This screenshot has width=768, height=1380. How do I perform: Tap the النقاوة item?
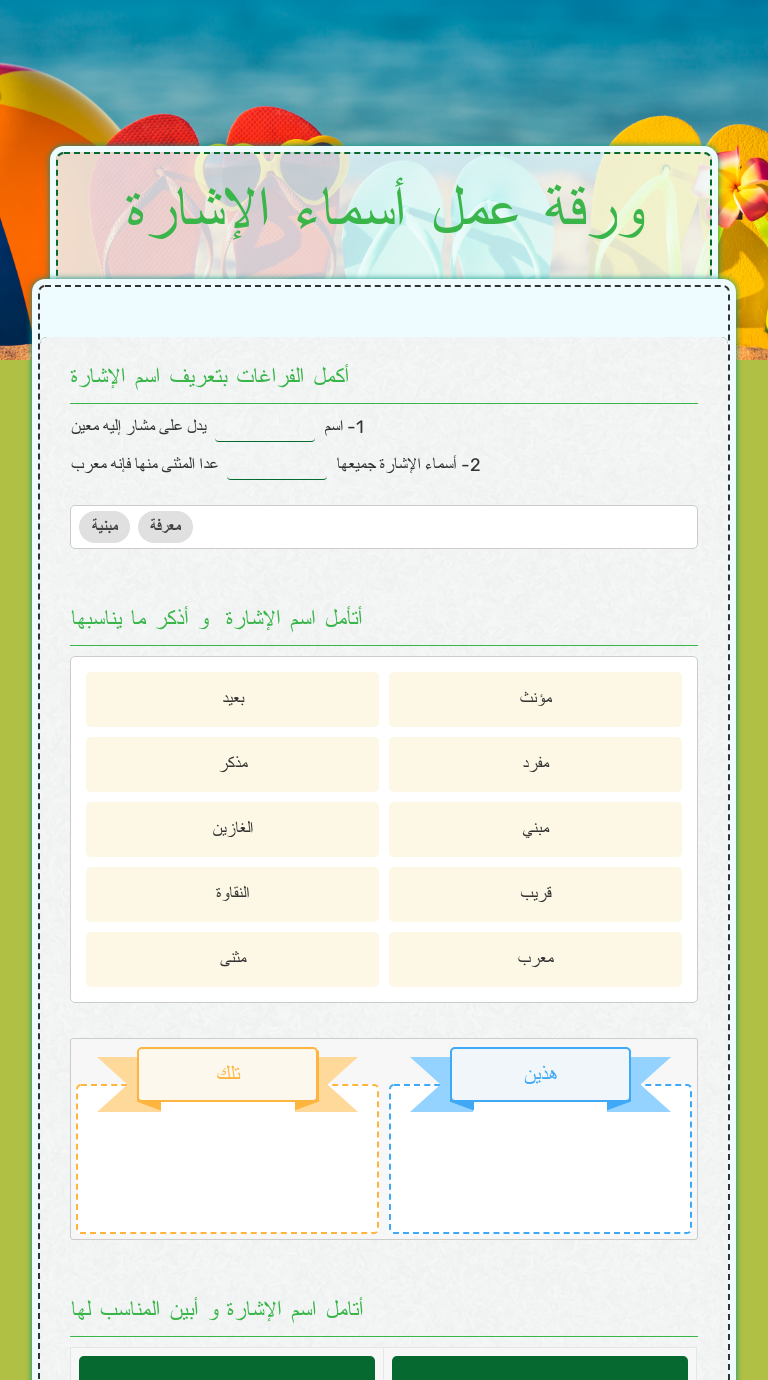[232, 894]
